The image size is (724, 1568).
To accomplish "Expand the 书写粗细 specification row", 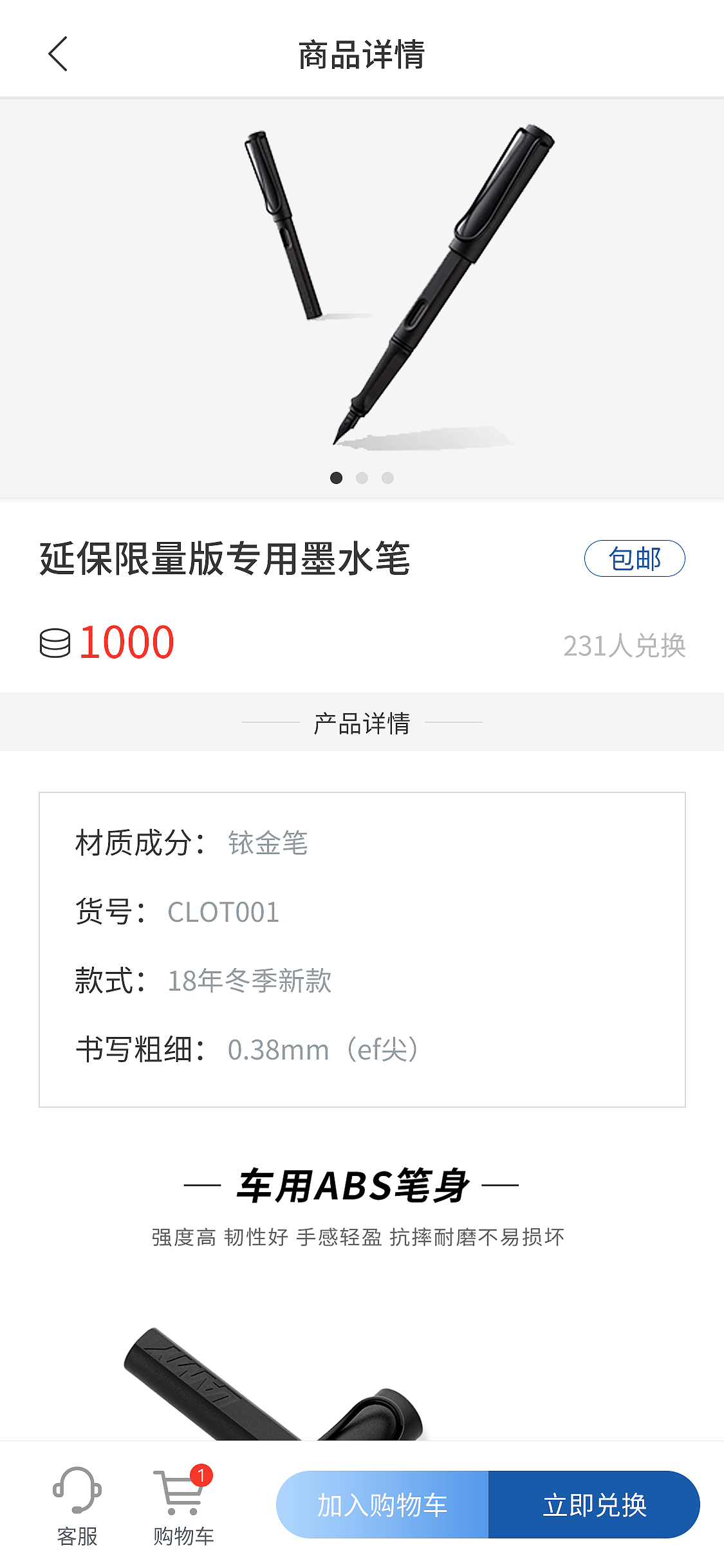I will 245,1049.
